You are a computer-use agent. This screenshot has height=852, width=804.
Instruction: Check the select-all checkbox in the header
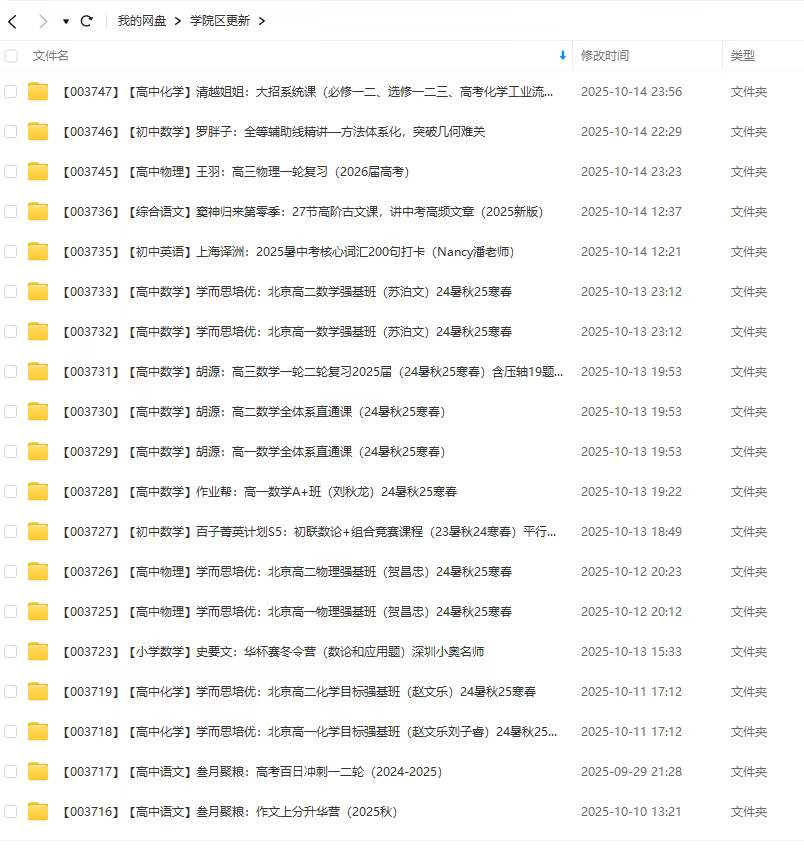click(x=11, y=57)
